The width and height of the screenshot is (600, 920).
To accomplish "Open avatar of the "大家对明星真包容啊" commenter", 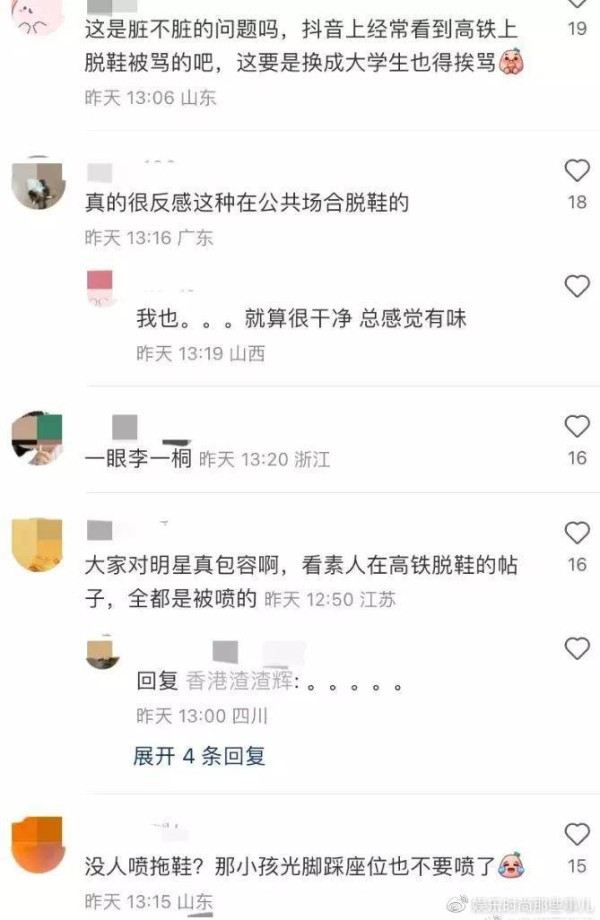I will [37, 544].
